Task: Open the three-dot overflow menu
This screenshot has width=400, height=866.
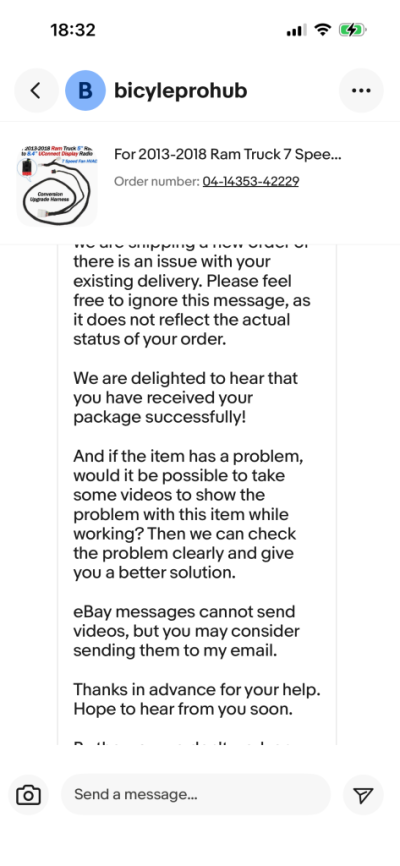Action: point(361,91)
